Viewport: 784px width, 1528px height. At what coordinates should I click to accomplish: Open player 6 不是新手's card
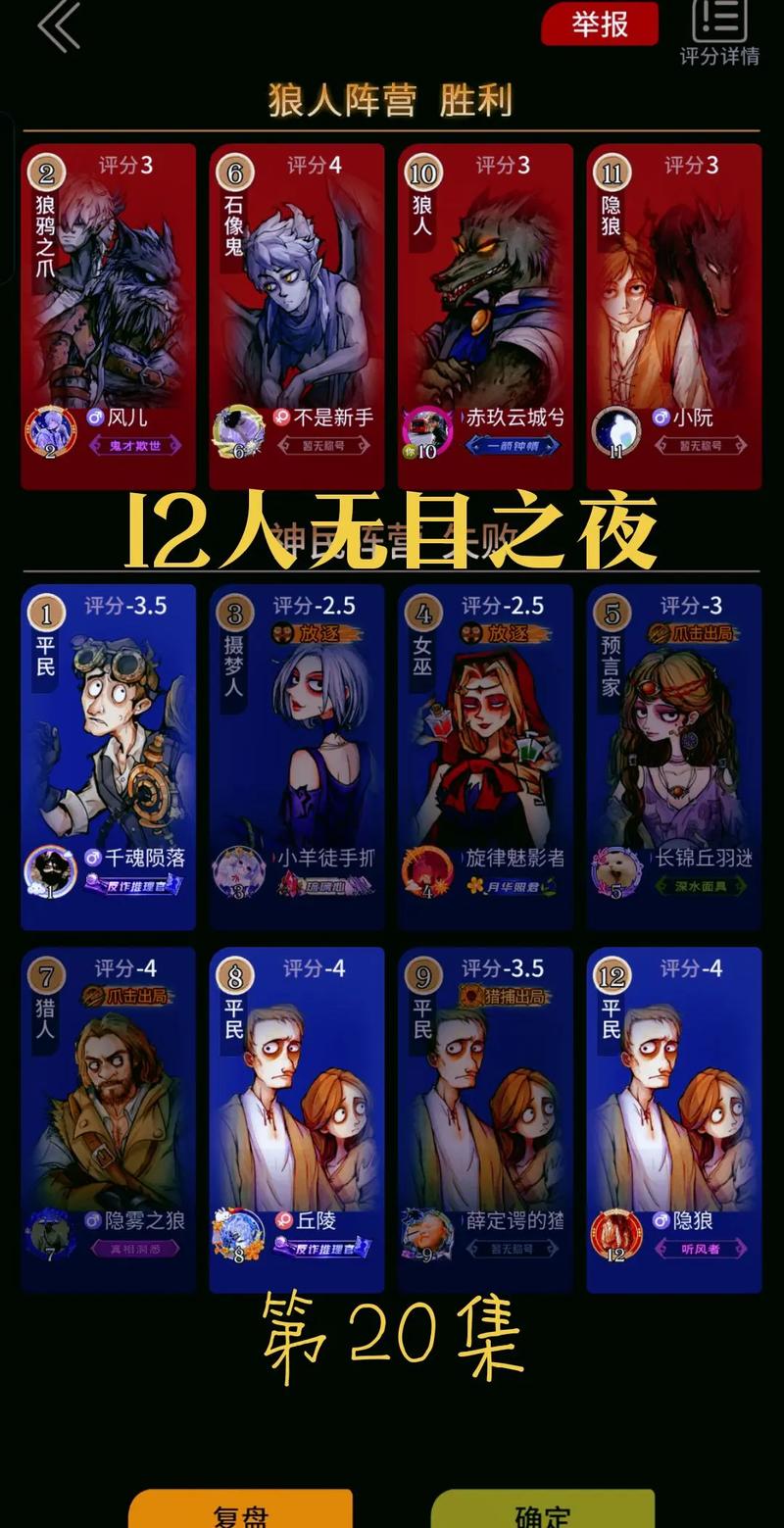point(296,316)
